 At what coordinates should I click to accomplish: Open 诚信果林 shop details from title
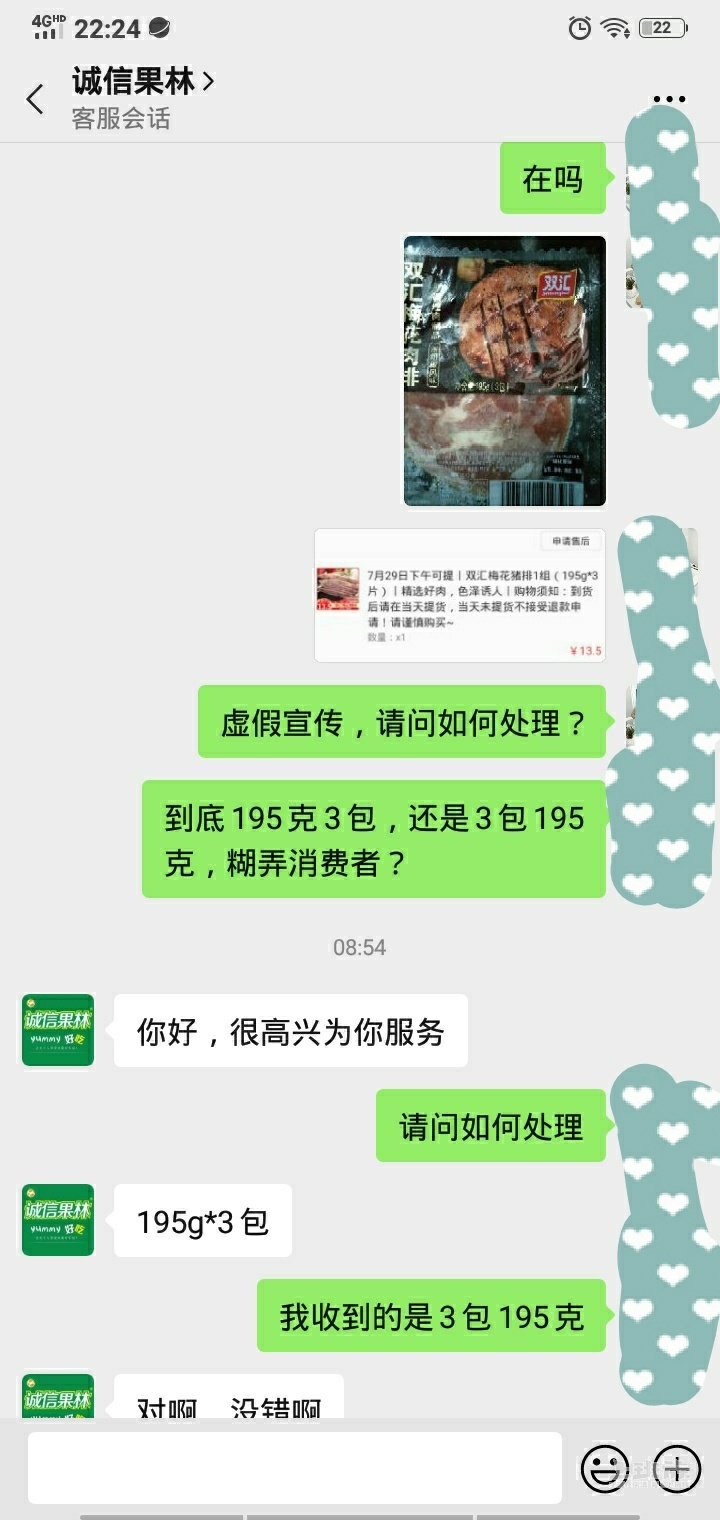click(x=143, y=80)
